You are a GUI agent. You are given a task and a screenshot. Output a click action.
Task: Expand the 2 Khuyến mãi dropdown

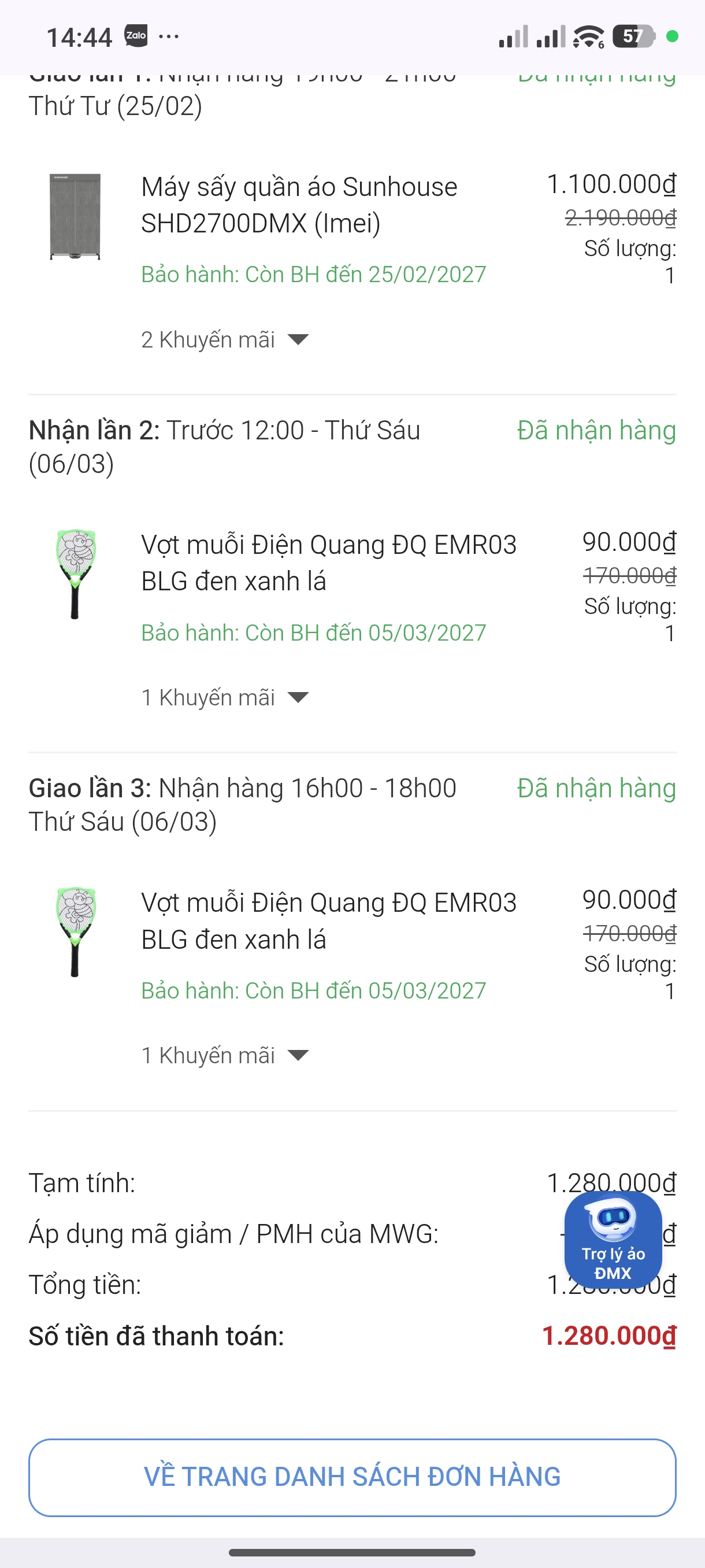pos(225,339)
